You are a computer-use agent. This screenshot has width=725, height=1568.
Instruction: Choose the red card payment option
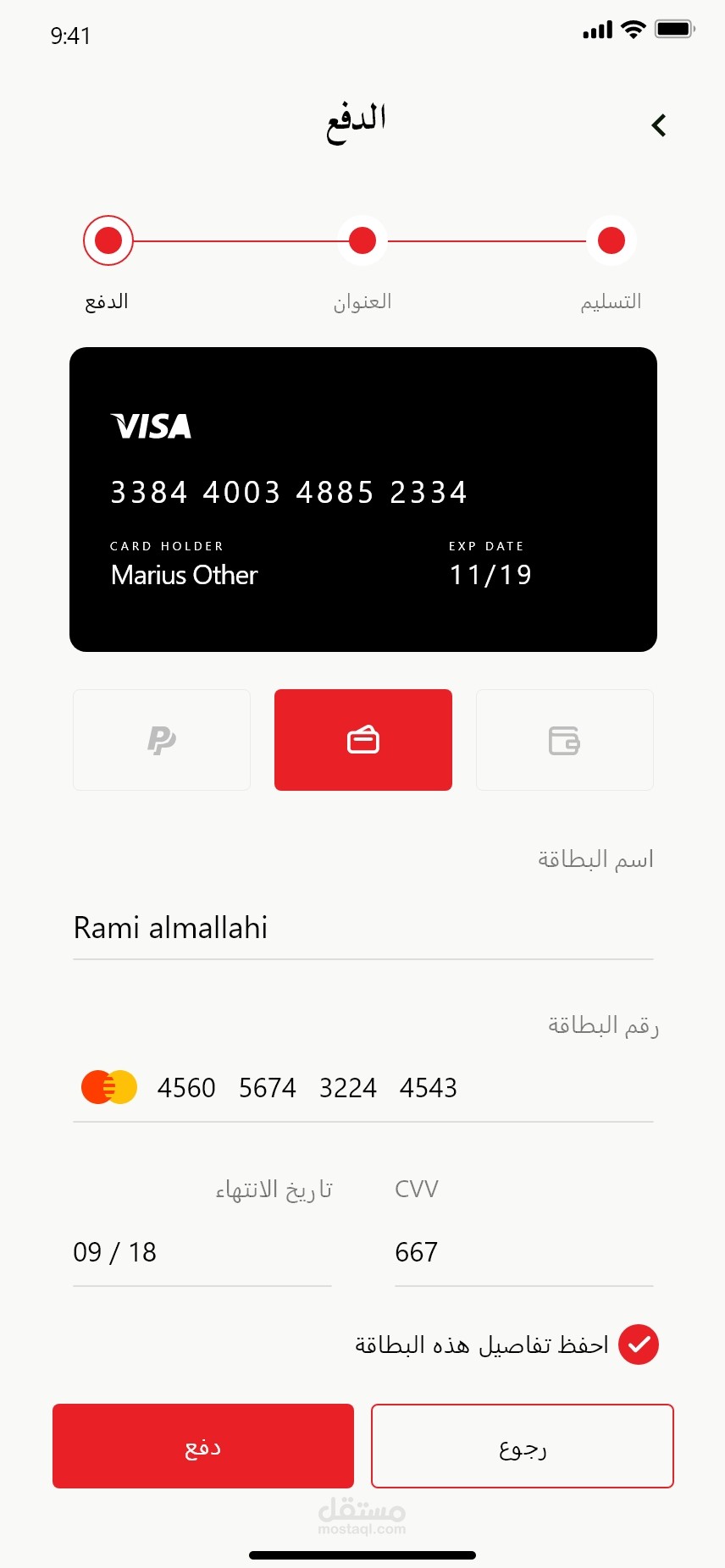[363, 740]
